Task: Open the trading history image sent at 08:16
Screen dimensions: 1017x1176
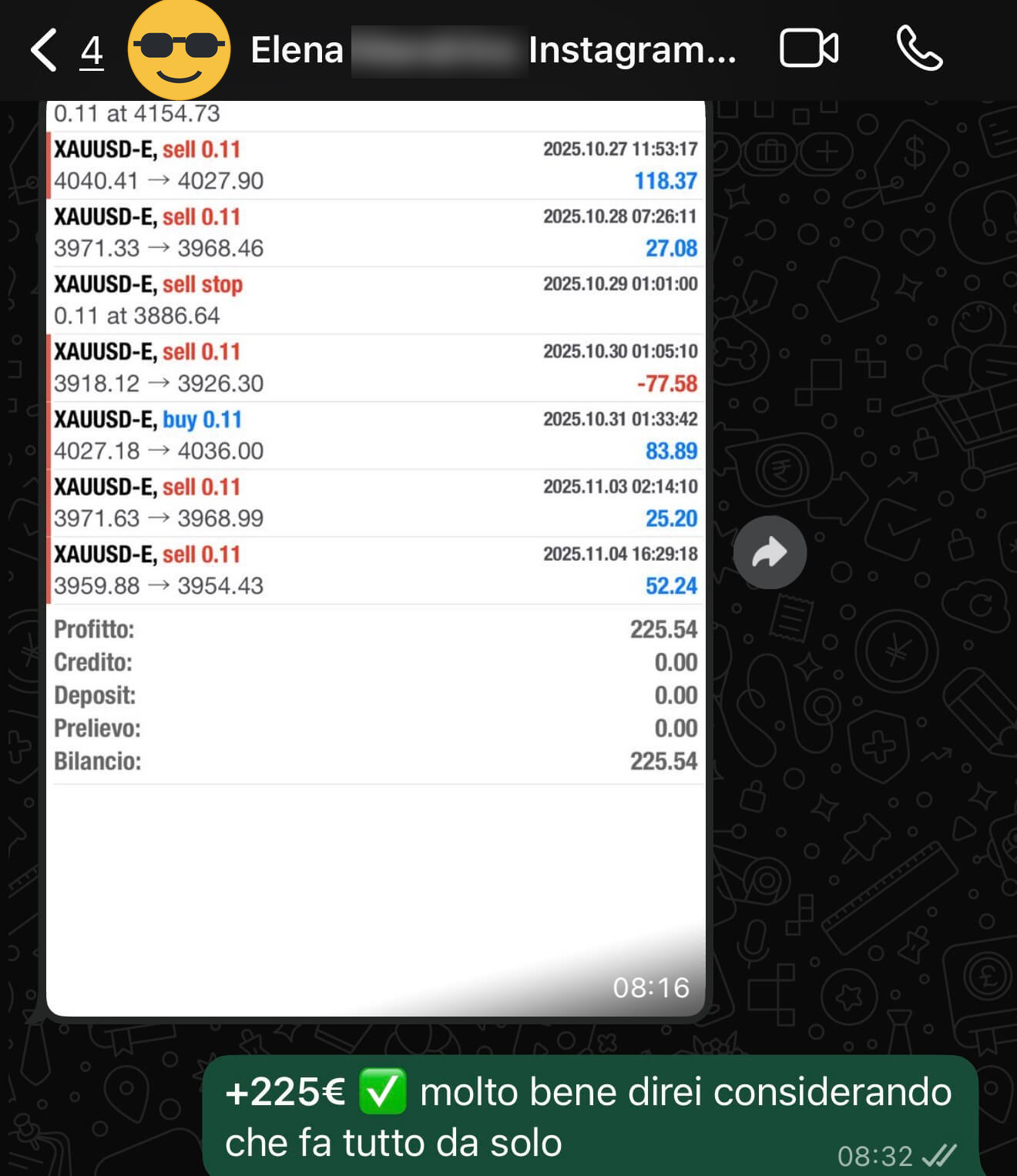Action: [376, 558]
